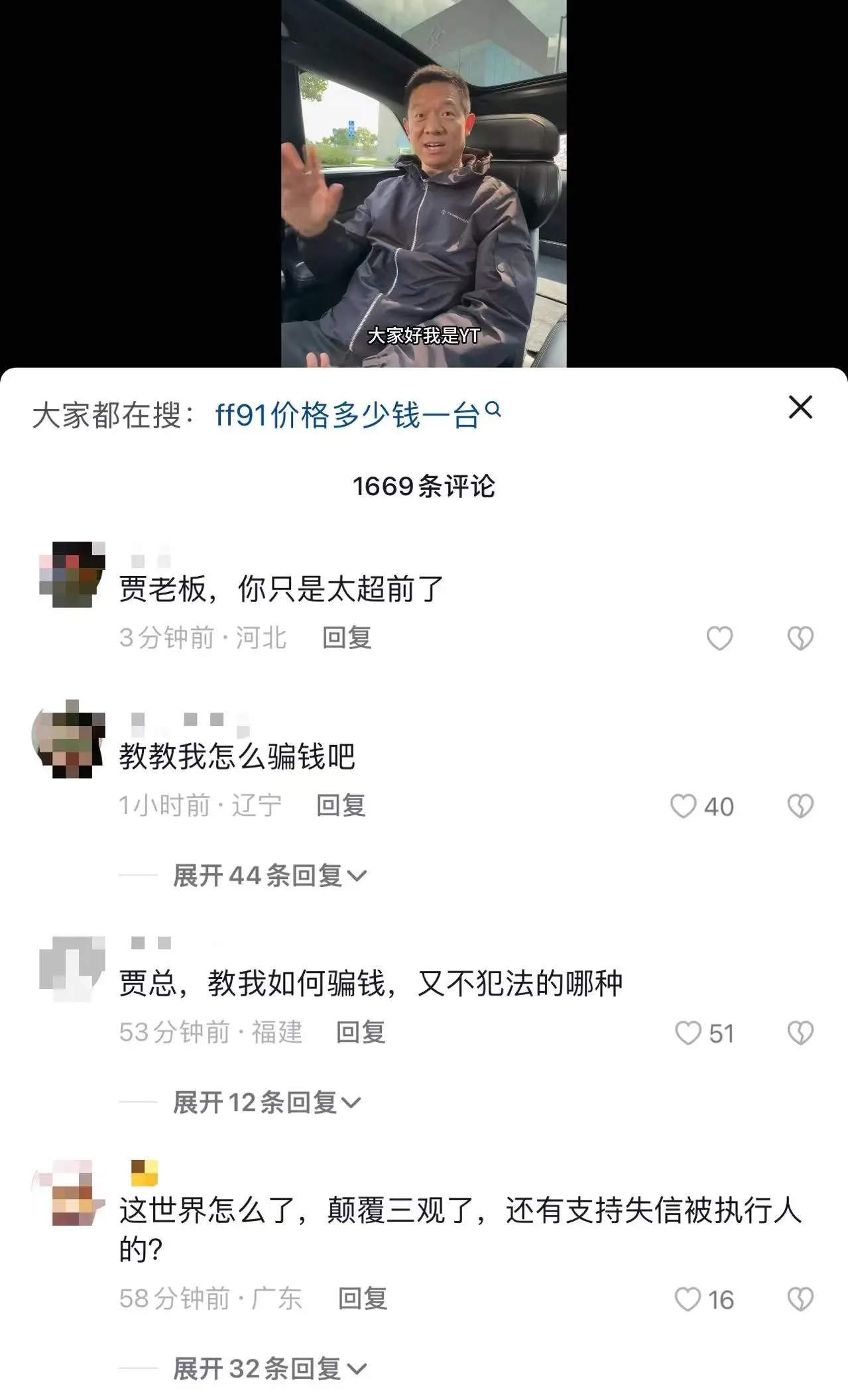Dislike the comment 教教我怎么骗钱吧
This screenshot has width=848, height=1400.
pyautogui.click(x=800, y=806)
